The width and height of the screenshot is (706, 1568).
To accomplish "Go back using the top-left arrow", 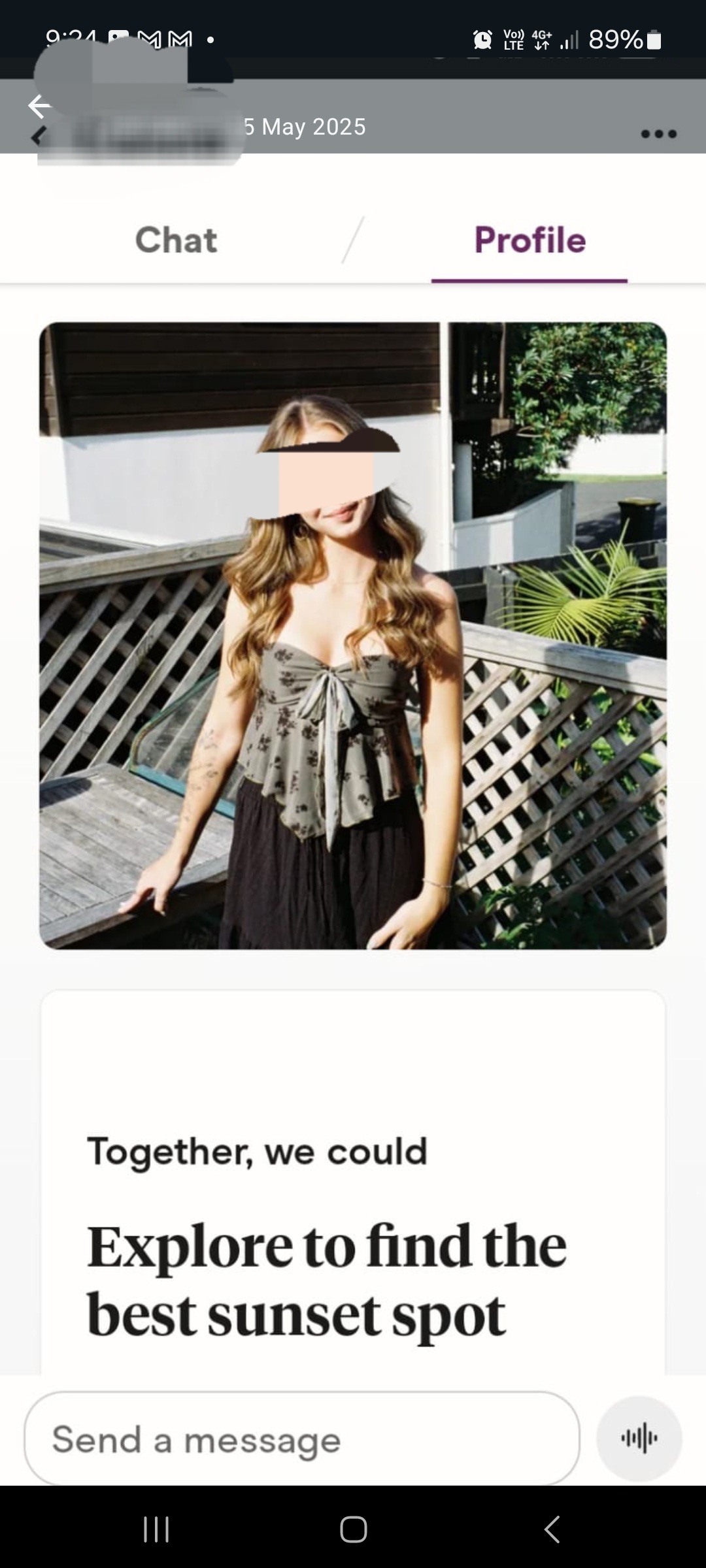I will [x=39, y=106].
